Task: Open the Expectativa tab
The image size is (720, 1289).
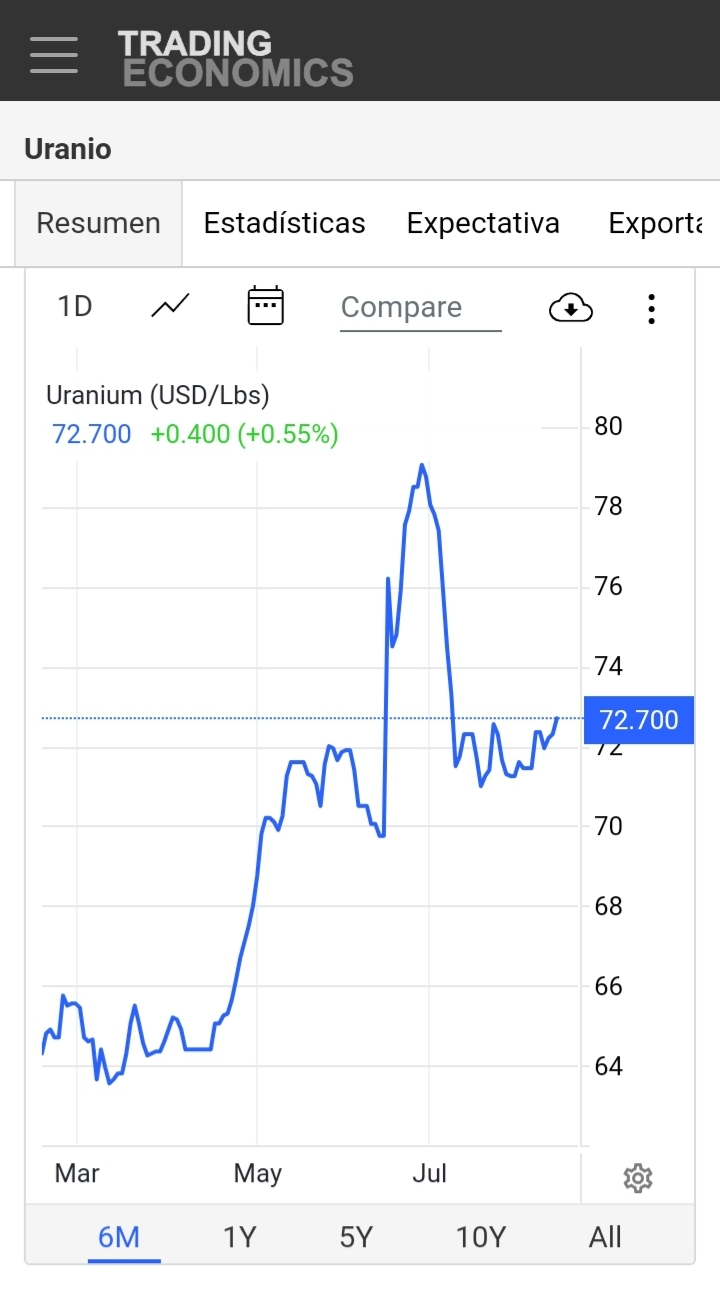Action: pos(483,223)
